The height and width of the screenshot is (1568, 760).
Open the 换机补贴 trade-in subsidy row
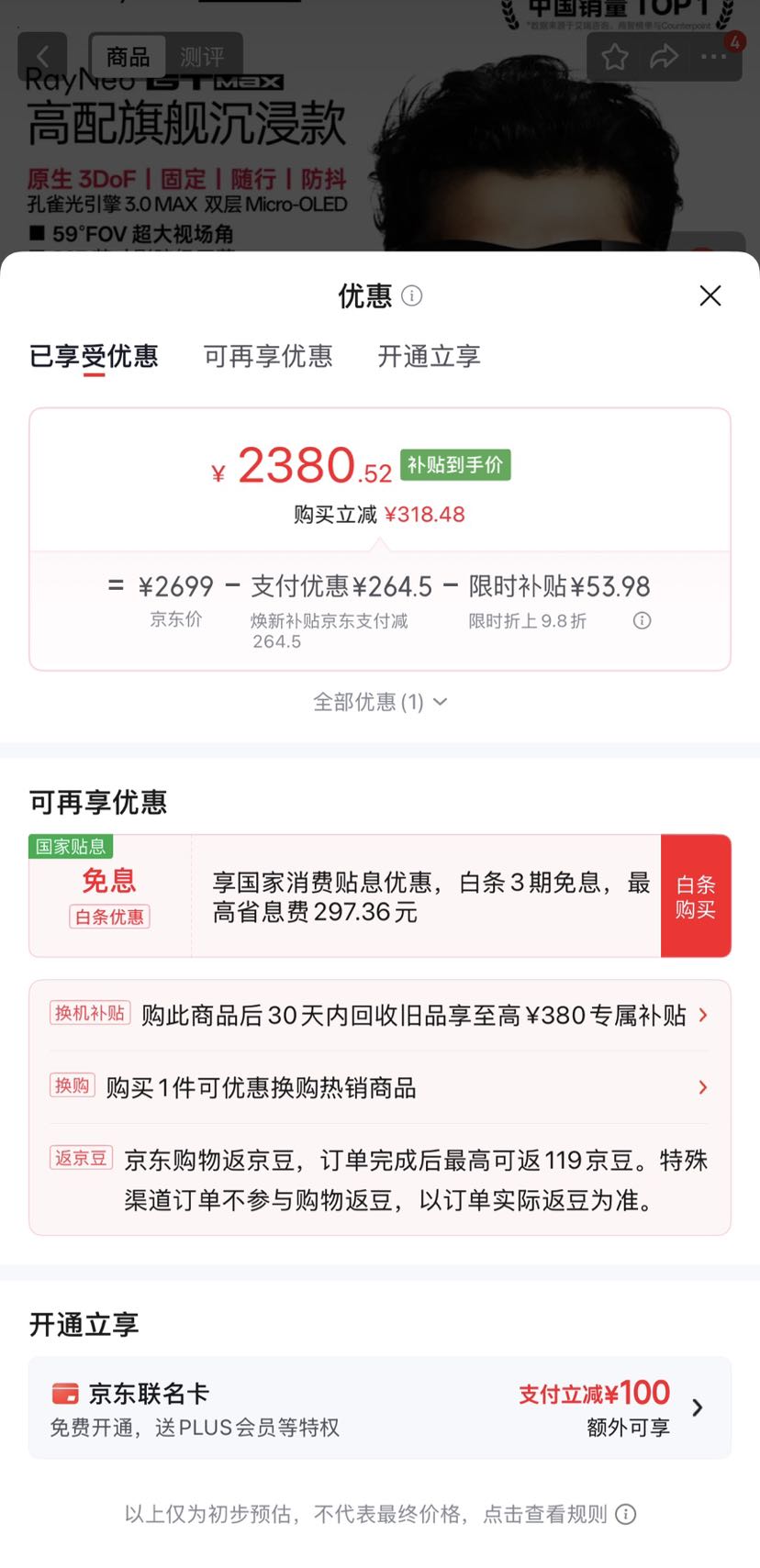[x=380, y=1015]
